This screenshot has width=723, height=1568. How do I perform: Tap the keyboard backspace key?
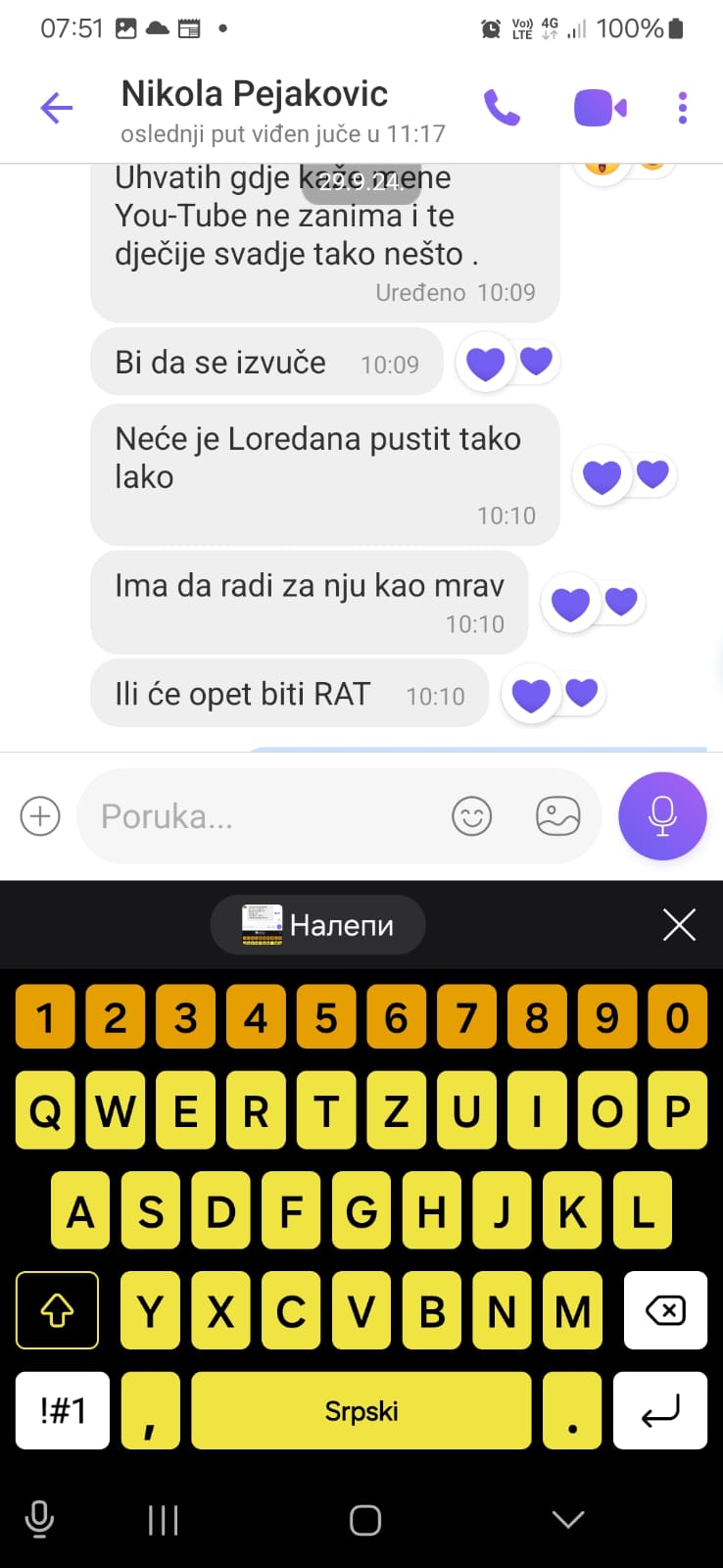[x=665, y=1310]
